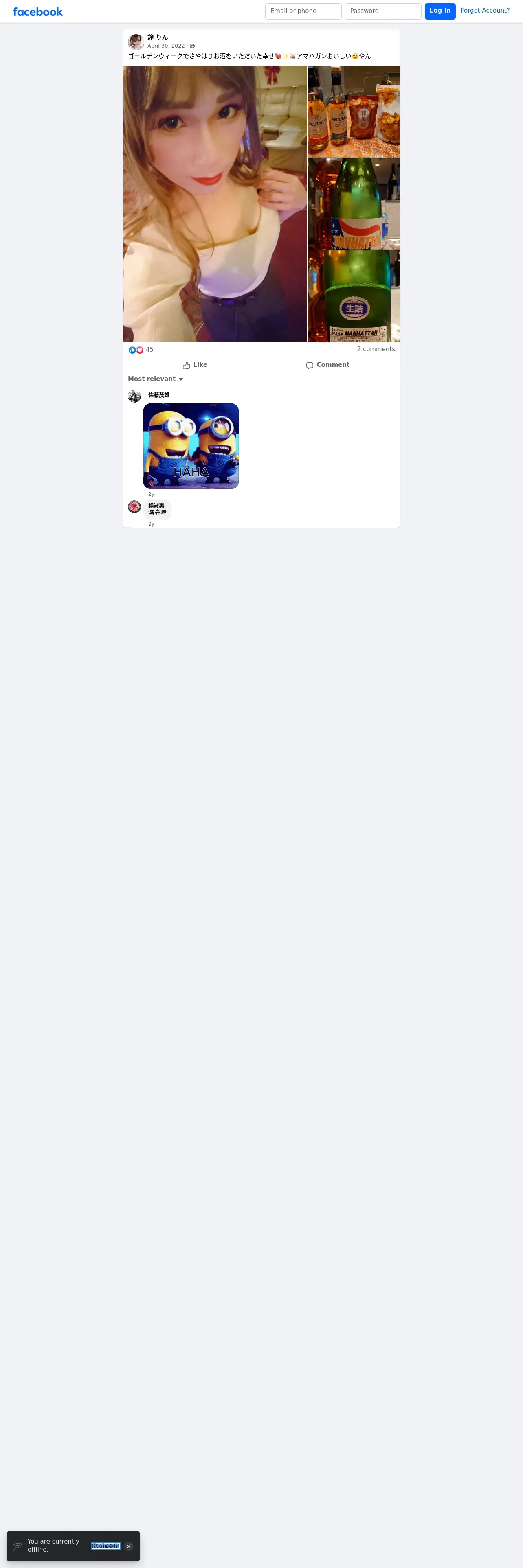The image size is (523, 1568).
Task: Open the green bottle Manhattan flag photo
Action: (354, 204)
